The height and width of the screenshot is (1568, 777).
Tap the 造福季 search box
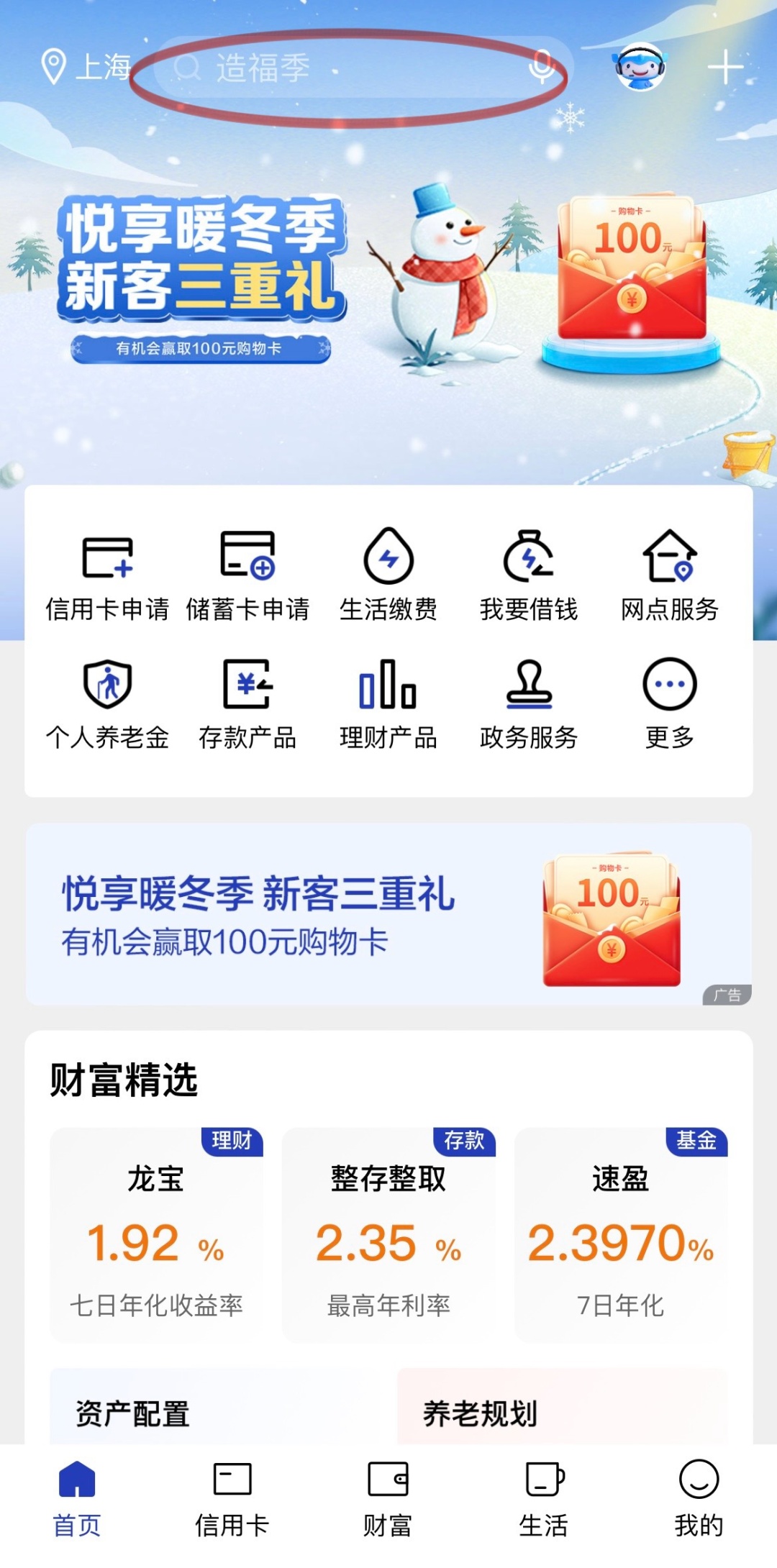pyautogui.click(x=345, y=68)
